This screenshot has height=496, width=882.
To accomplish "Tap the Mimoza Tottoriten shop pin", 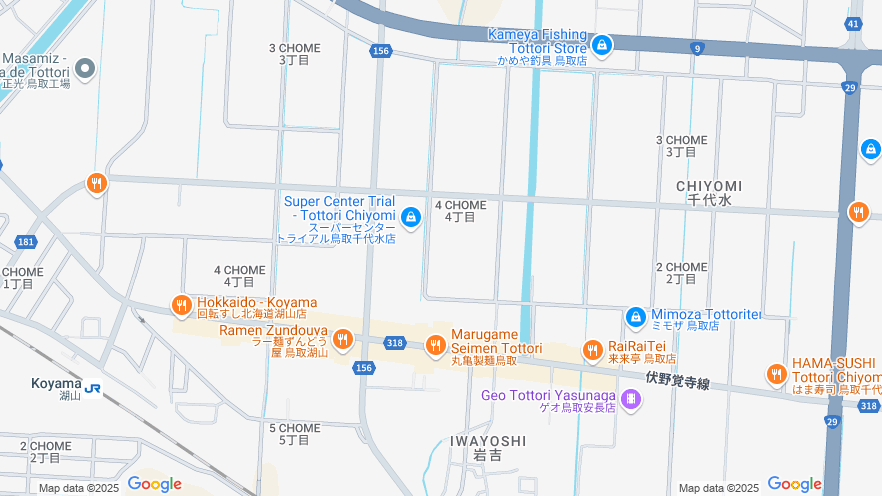I will (635, 317).
